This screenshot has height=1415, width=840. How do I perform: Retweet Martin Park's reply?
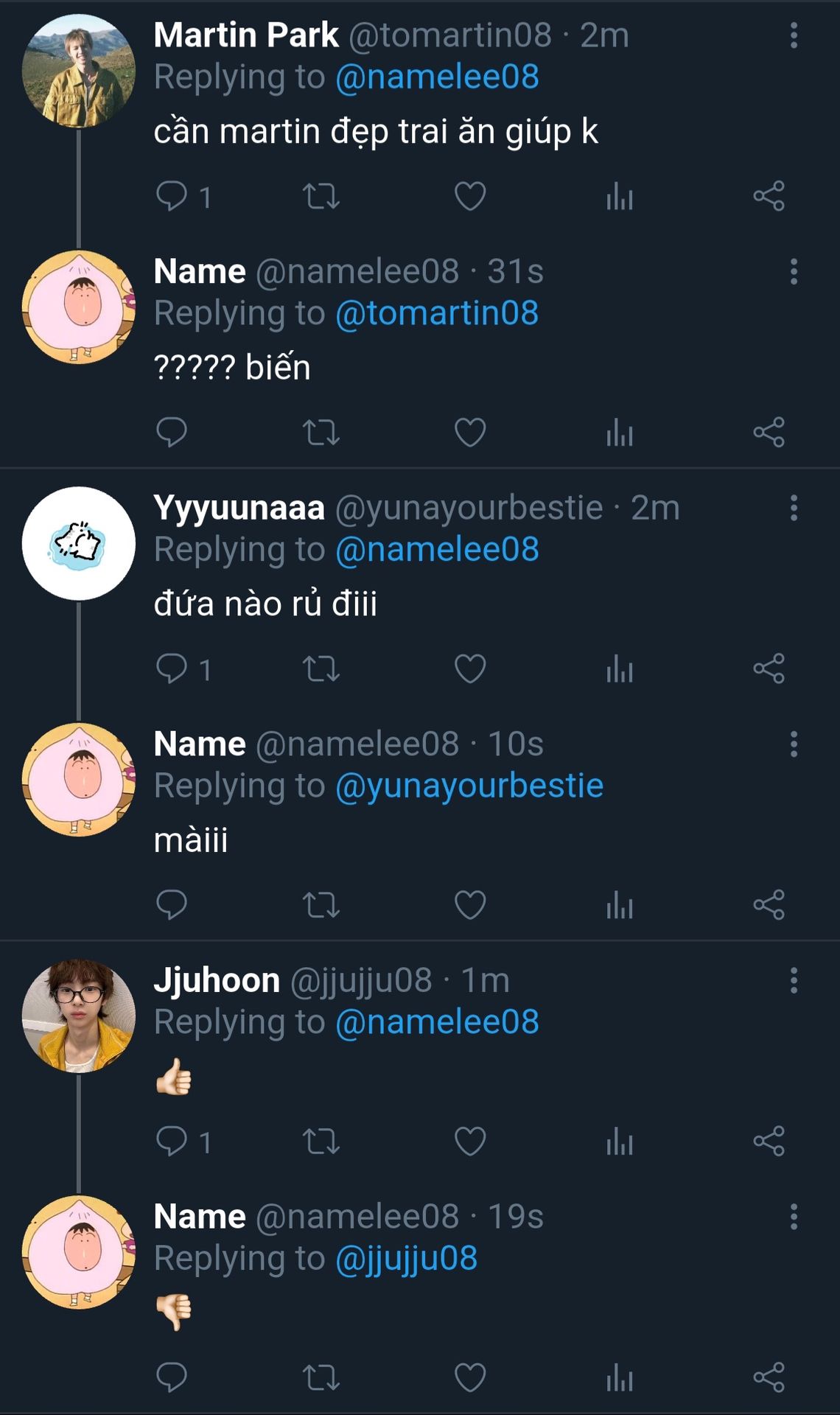point(321,196)
